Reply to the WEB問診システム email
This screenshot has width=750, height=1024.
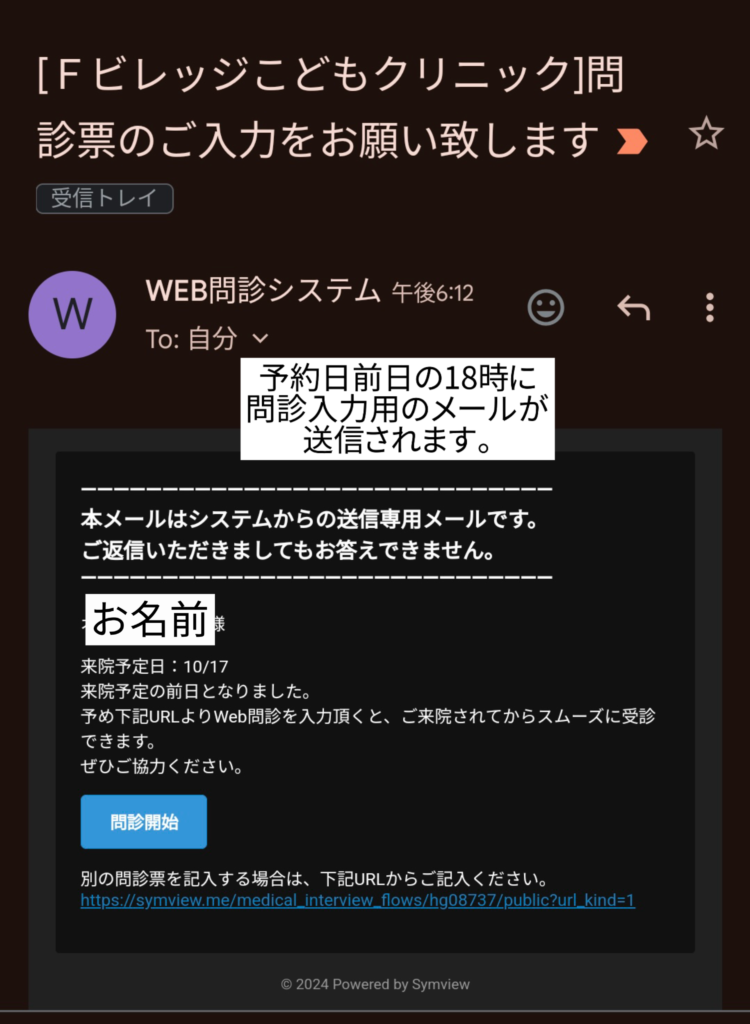634,308
